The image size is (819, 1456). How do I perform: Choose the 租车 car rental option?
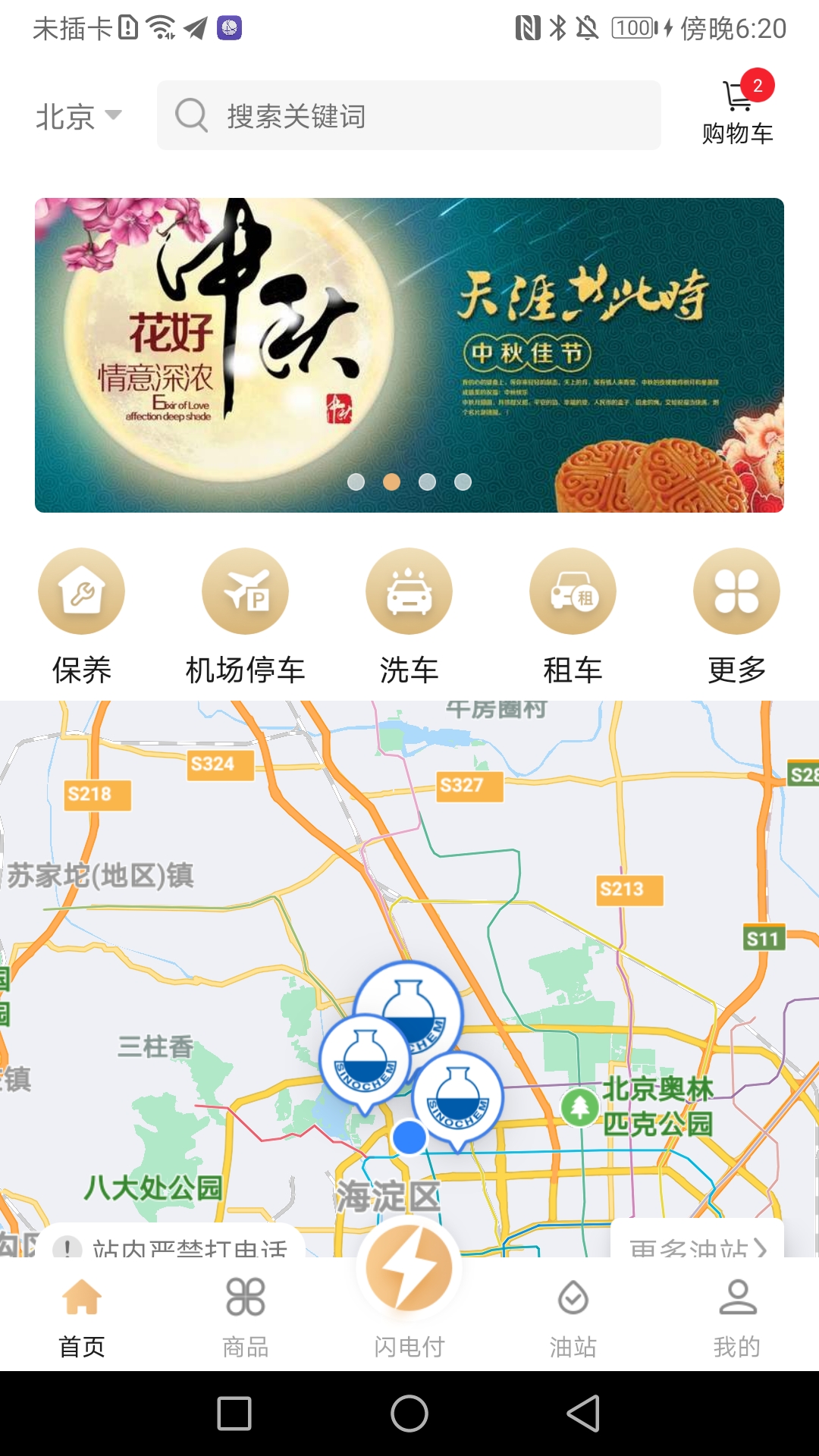point(573,616)
